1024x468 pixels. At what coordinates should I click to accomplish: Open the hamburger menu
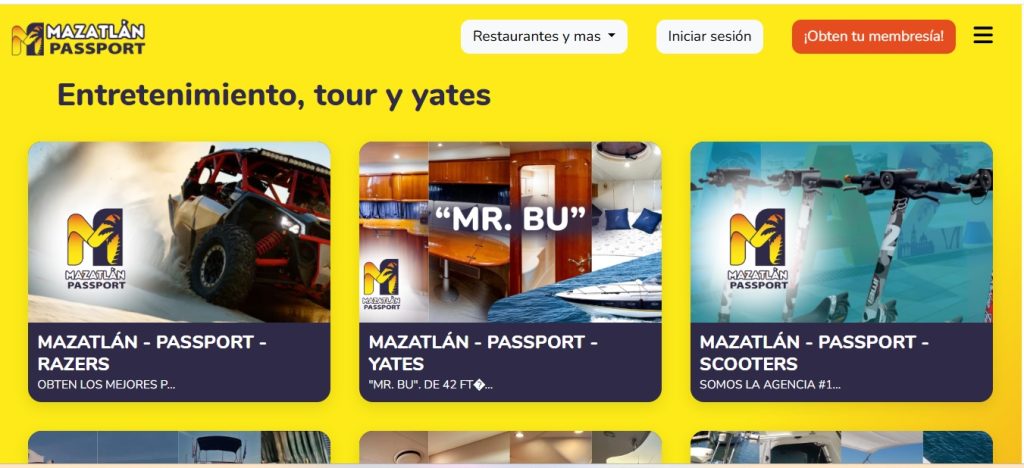point(983,36)
